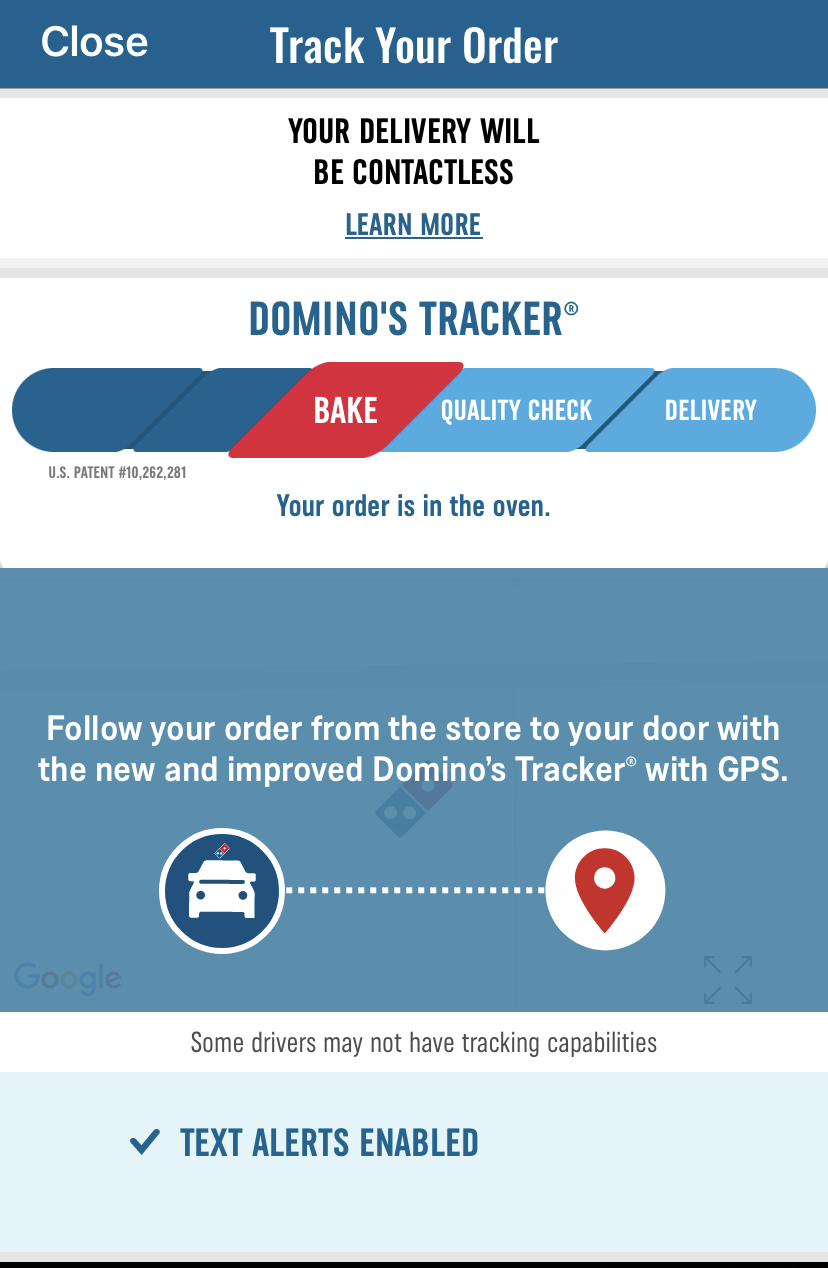828x1268 pixels.
Task: Open the Learn More contactless delivery link
Action: [413, 225]
